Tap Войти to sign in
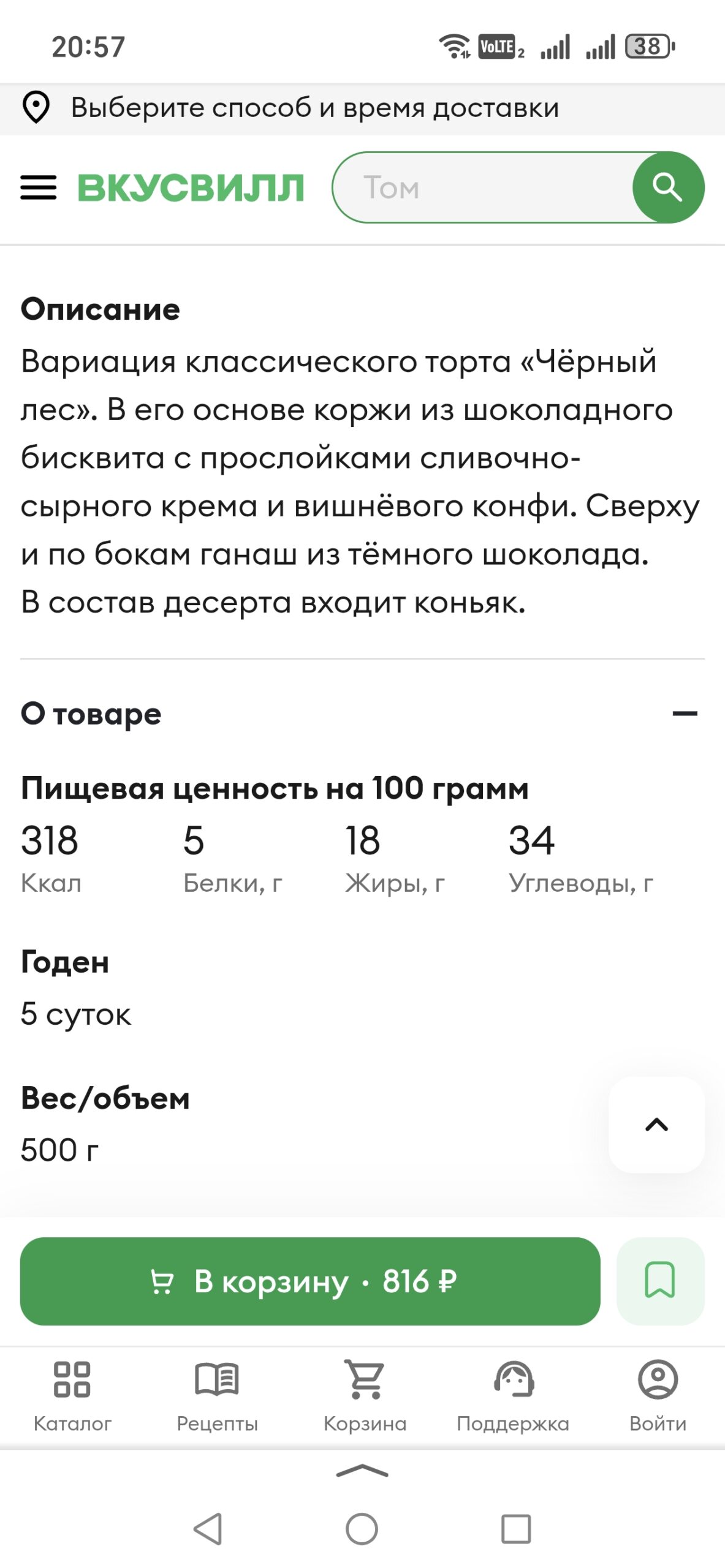 tap(658, 1396)
